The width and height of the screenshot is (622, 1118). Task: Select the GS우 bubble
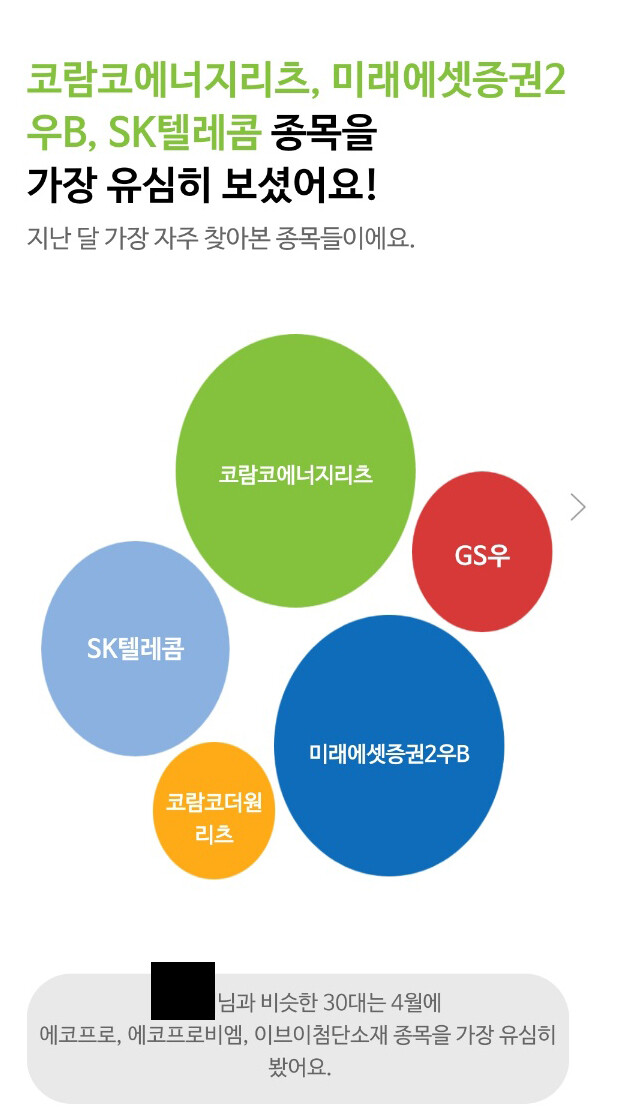pyautogui.click(x=482, y=553)
